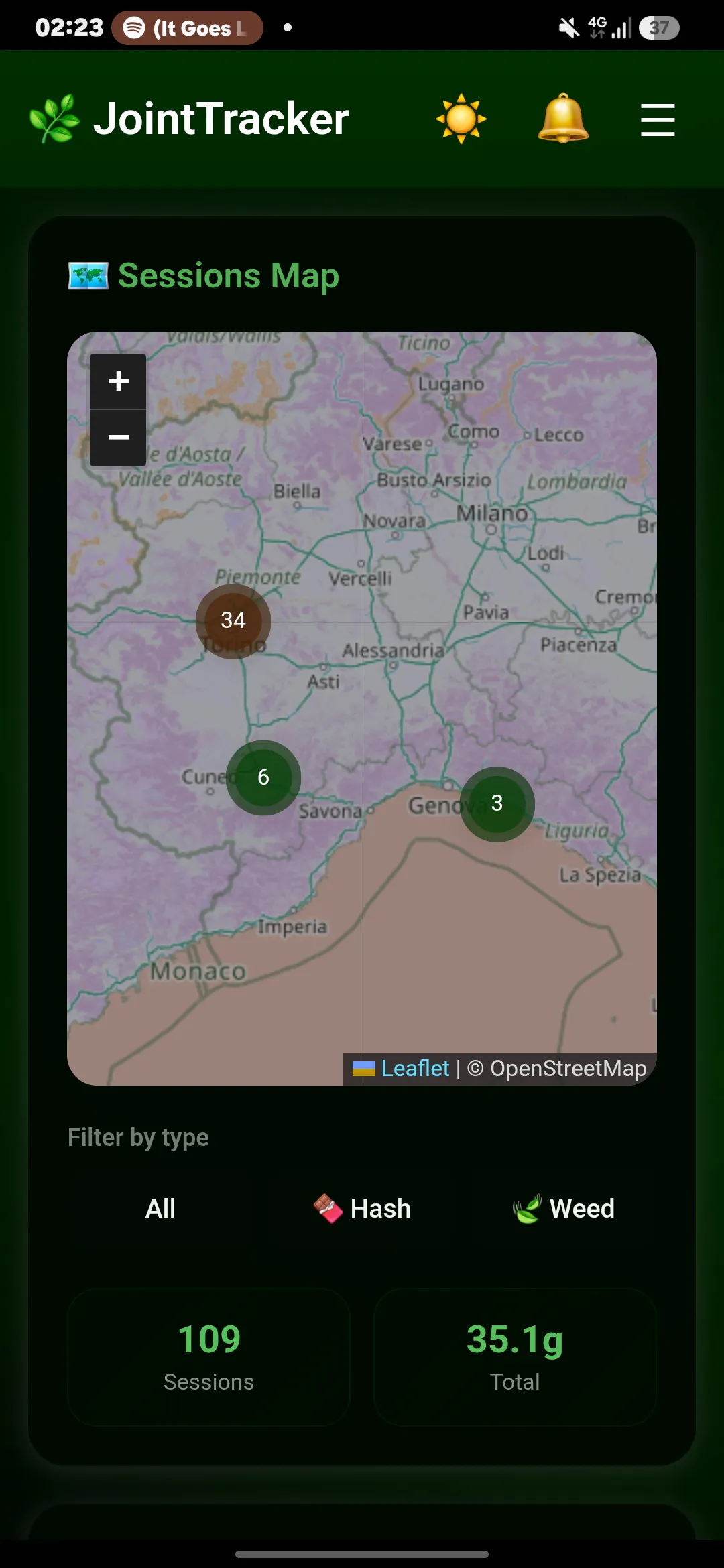Zoom out on the sessions map

pos(118,438)
